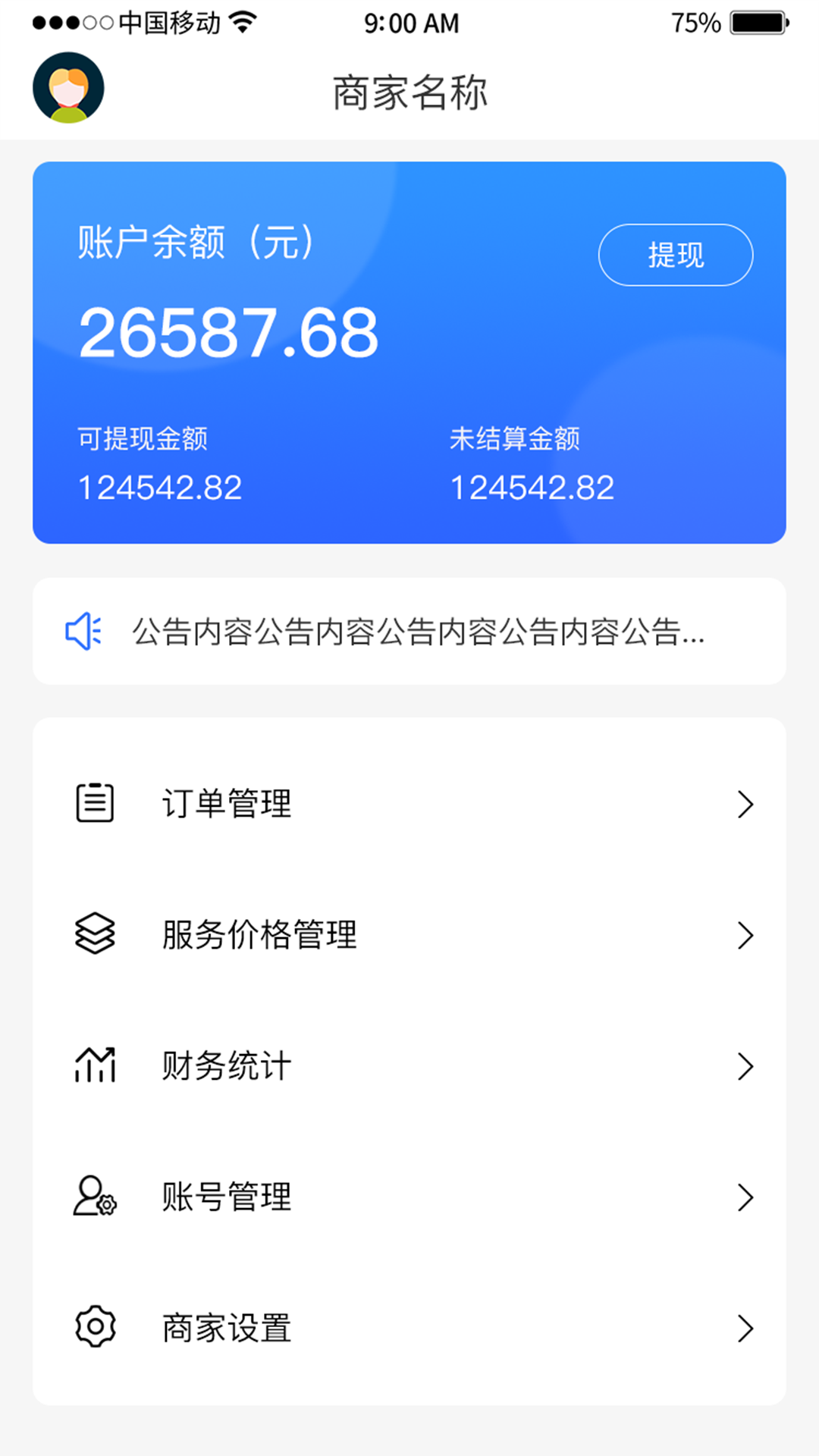This screenshot has width=819, height=1456.
Task: Go to 服务价格管理
Action: click(x=409, y=935)
